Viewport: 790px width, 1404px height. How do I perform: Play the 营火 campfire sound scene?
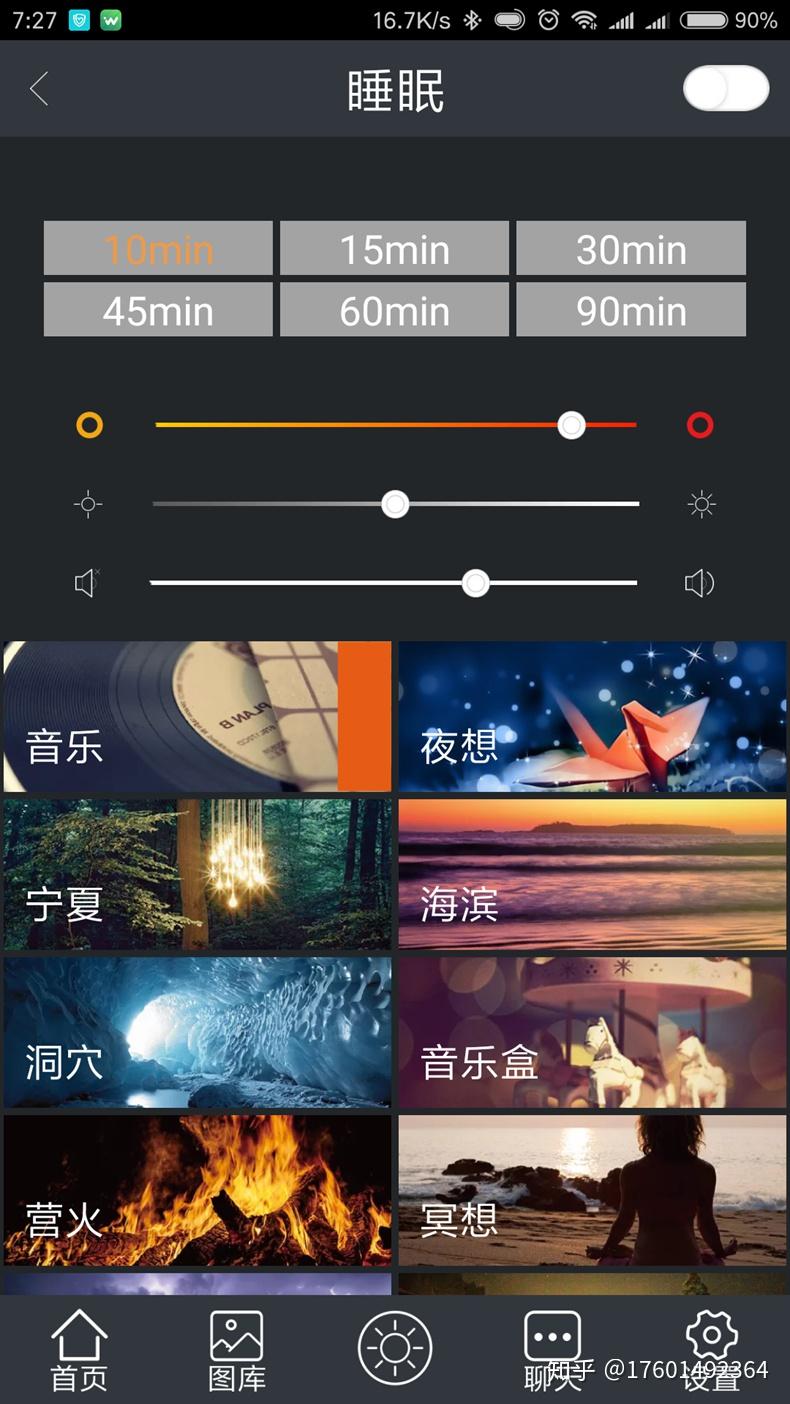[197, 1190]
